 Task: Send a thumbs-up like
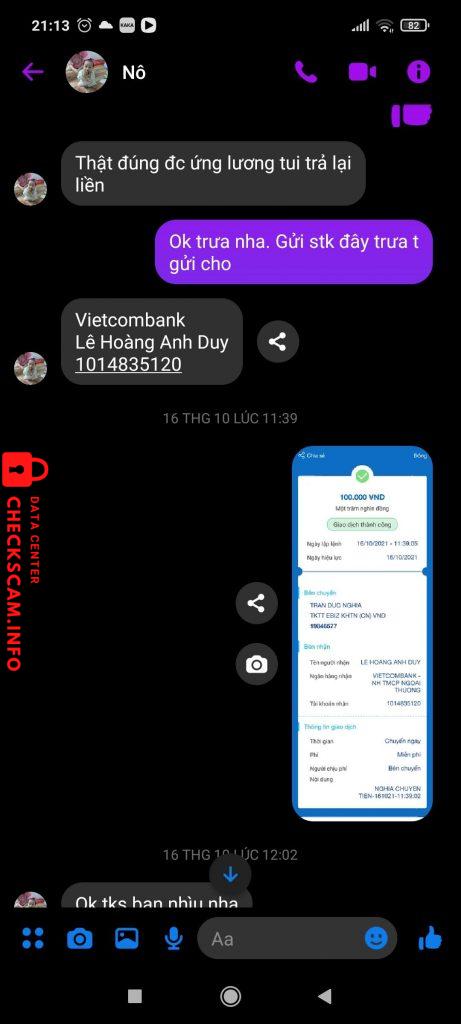click(430, 938)
